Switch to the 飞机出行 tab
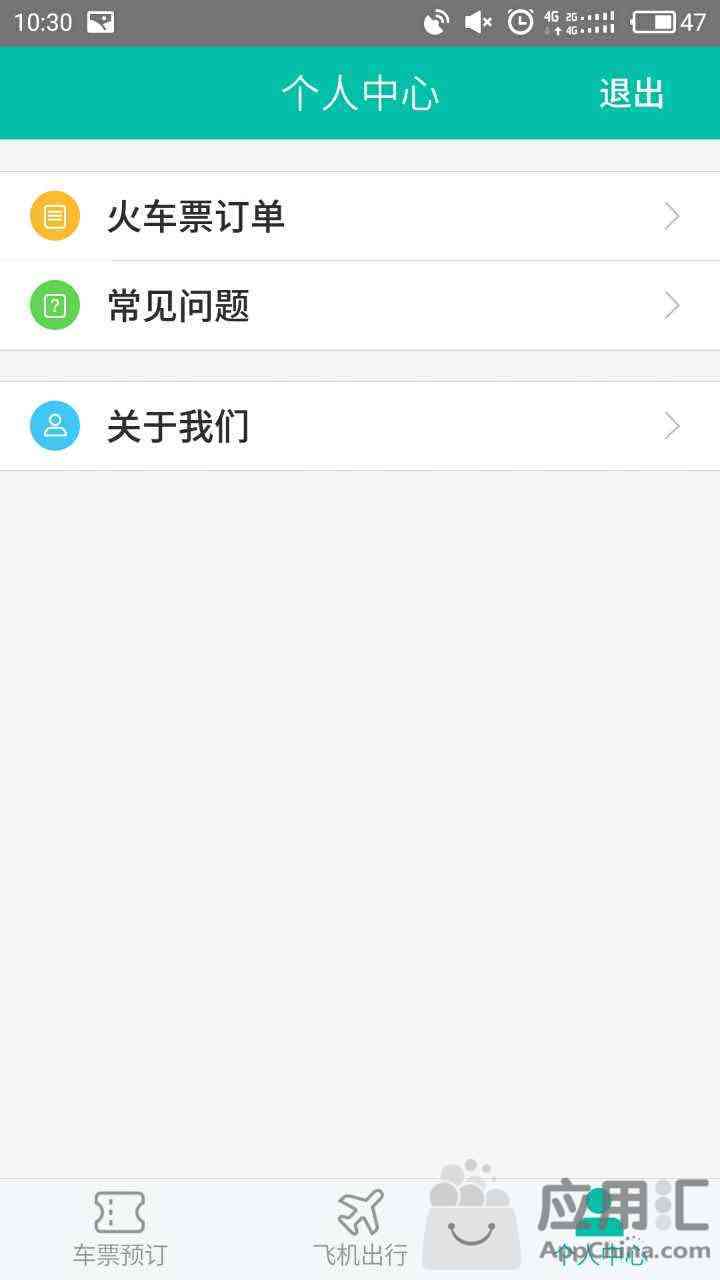The height and width of the screenshot is (1280, 720). (x=360, y=1230)
